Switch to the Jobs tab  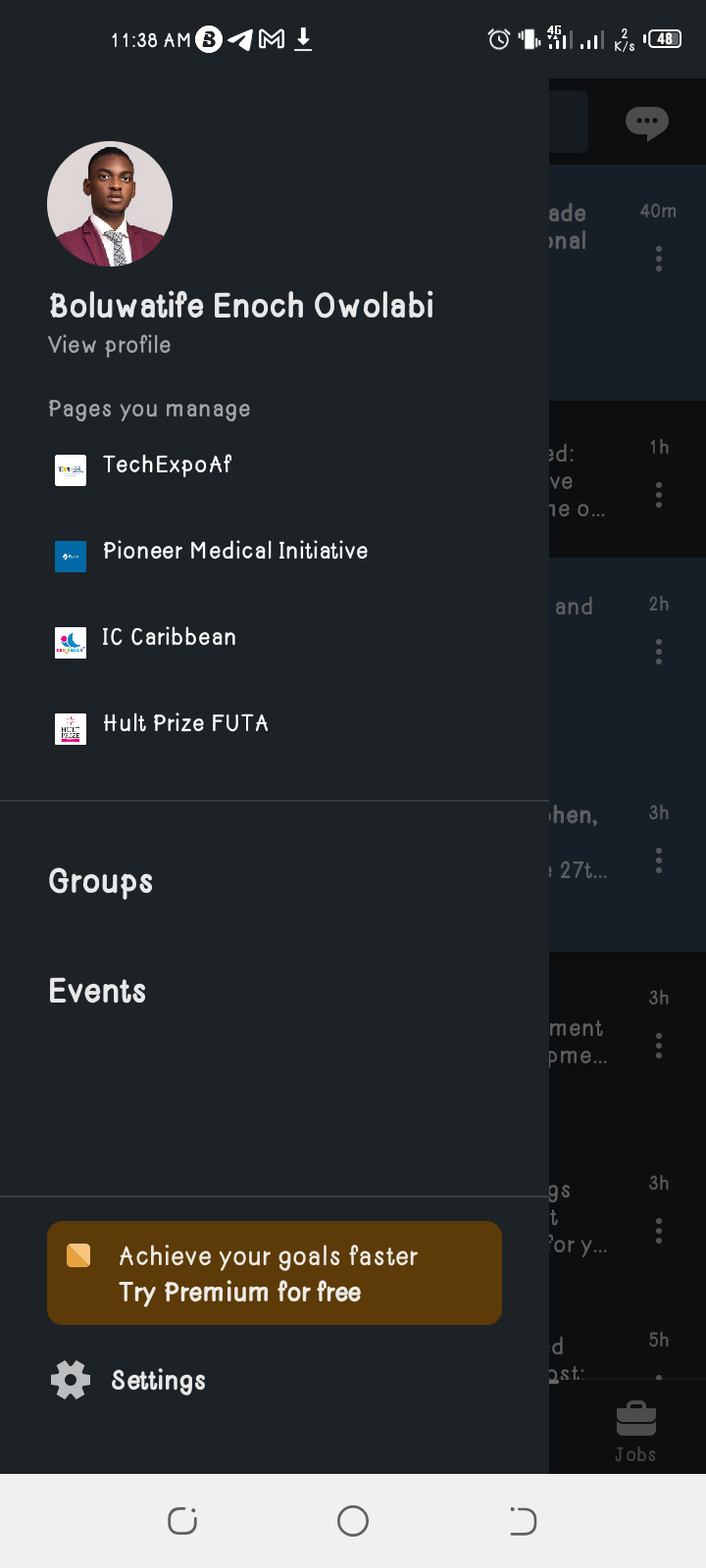635,1432
